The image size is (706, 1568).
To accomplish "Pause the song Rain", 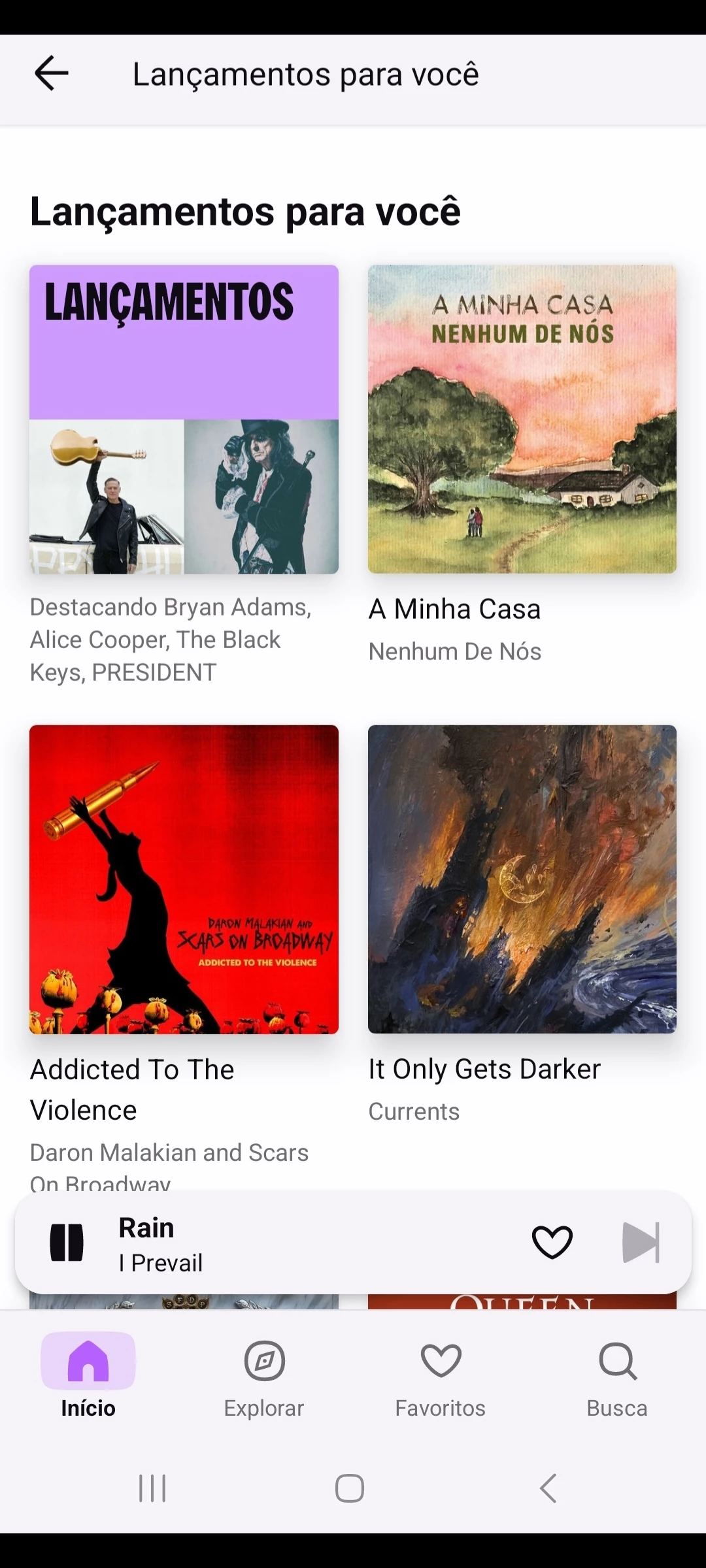I will (x=67, y=1242).
